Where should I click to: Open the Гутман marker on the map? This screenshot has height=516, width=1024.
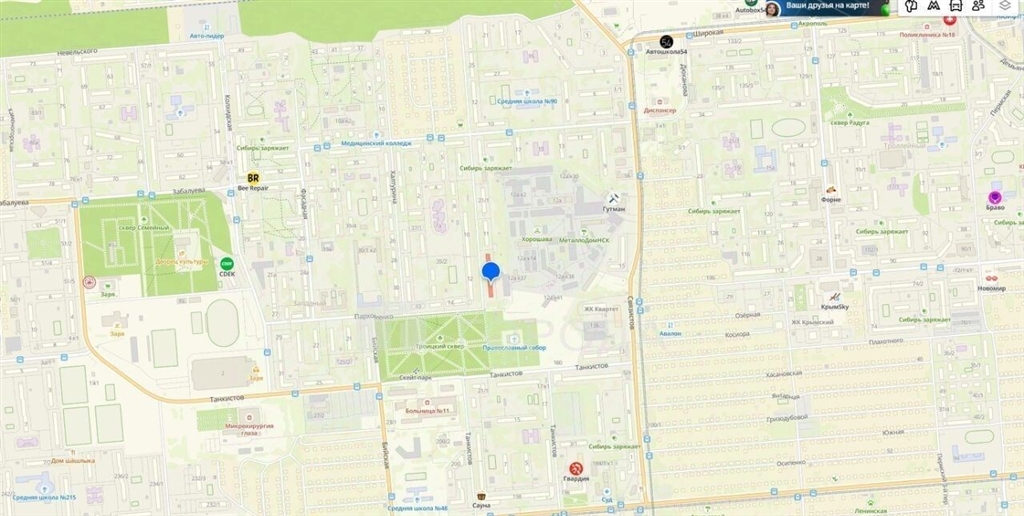point(614,199)
